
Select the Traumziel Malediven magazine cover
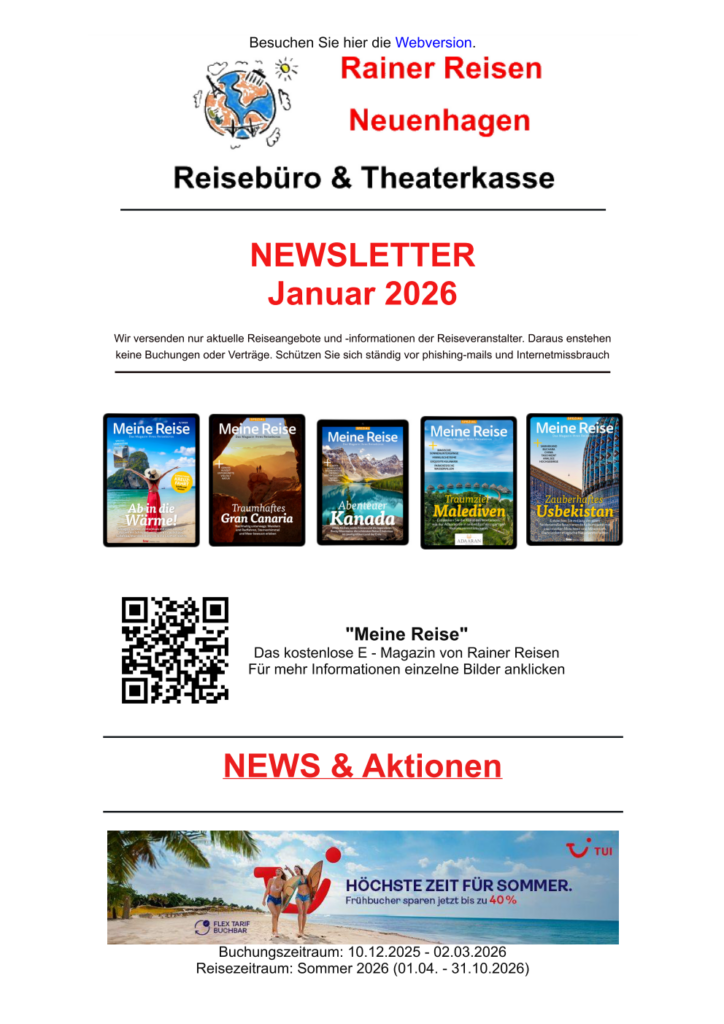(468, 482)
